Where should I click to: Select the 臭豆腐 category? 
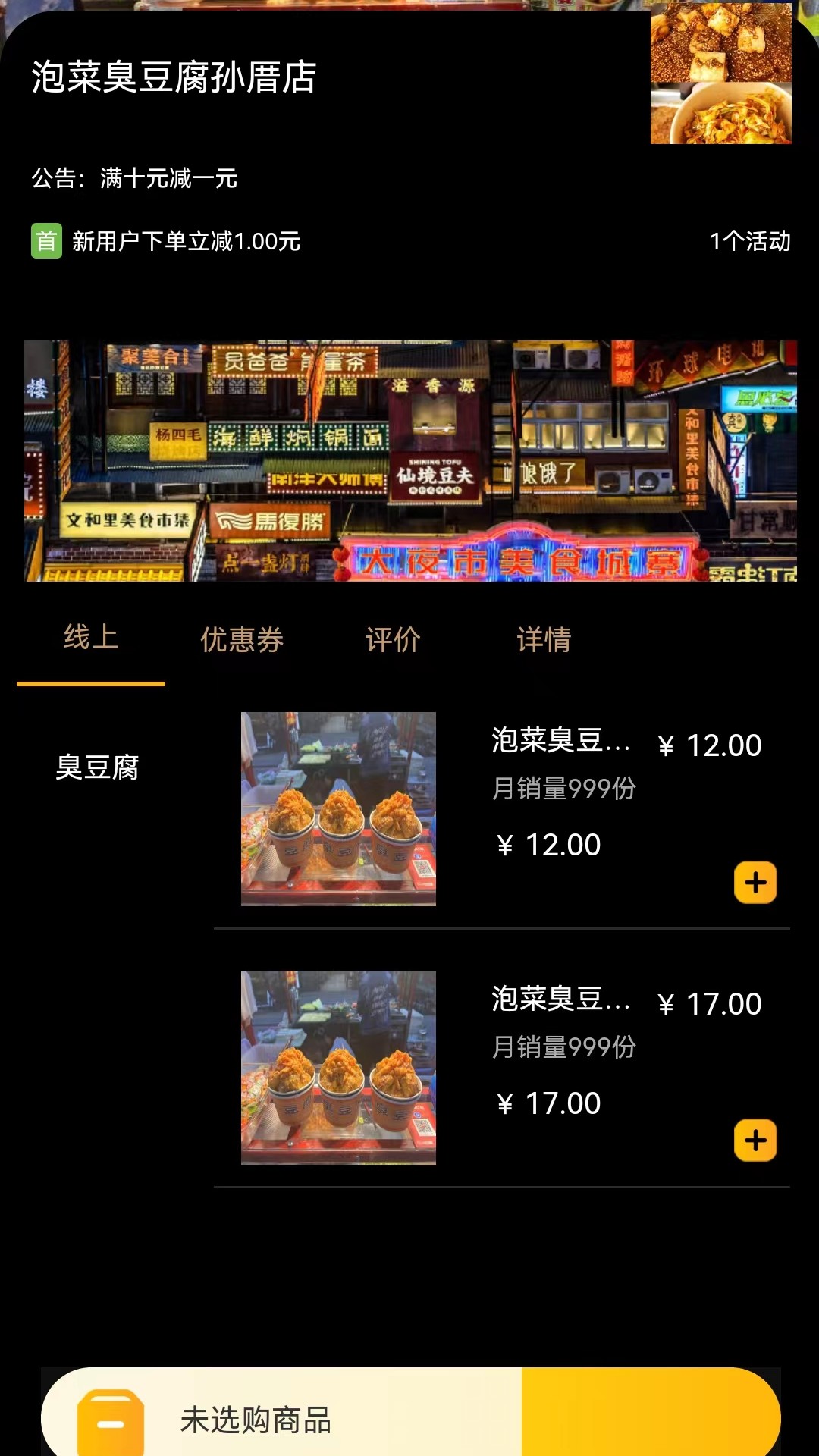click(97, 767)
